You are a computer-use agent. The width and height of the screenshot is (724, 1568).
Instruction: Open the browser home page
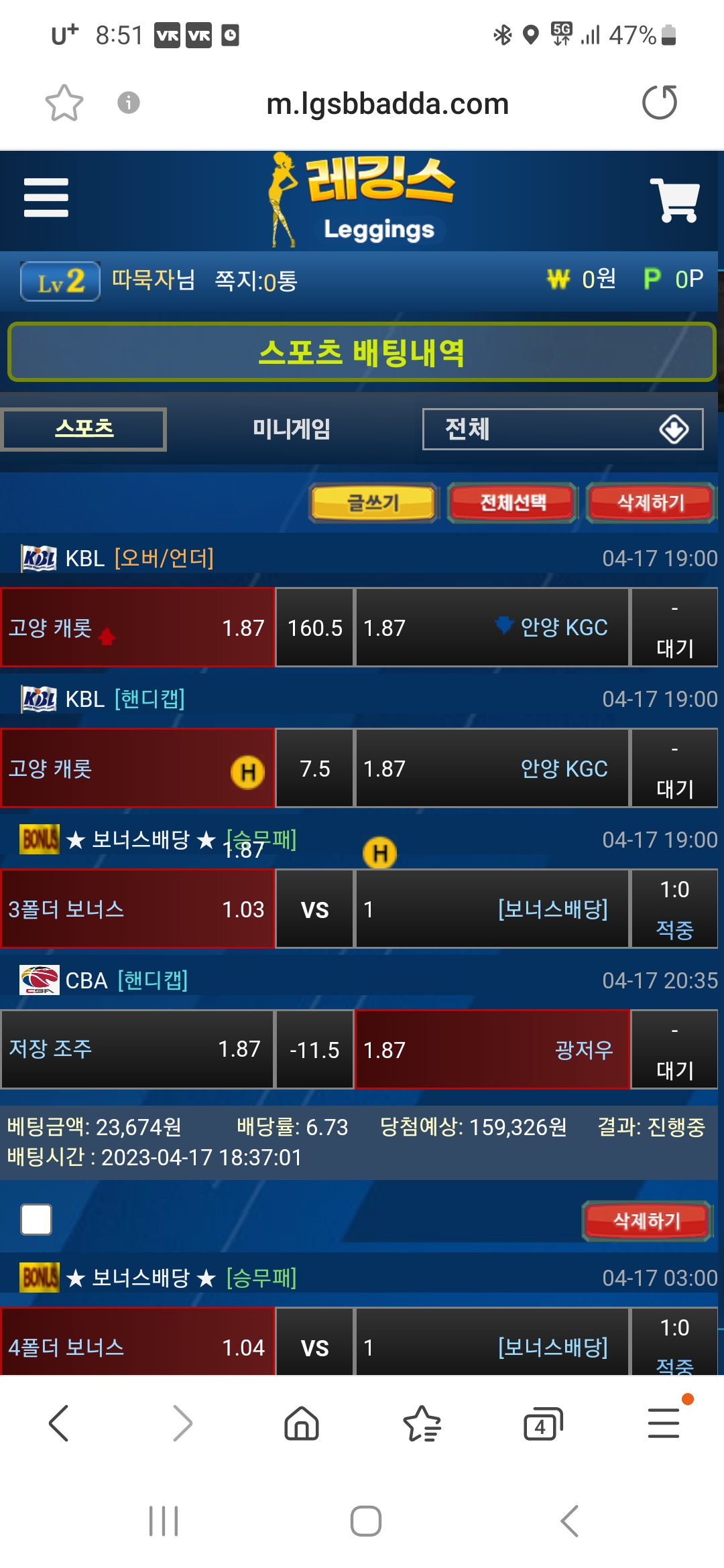point(302,1423)
